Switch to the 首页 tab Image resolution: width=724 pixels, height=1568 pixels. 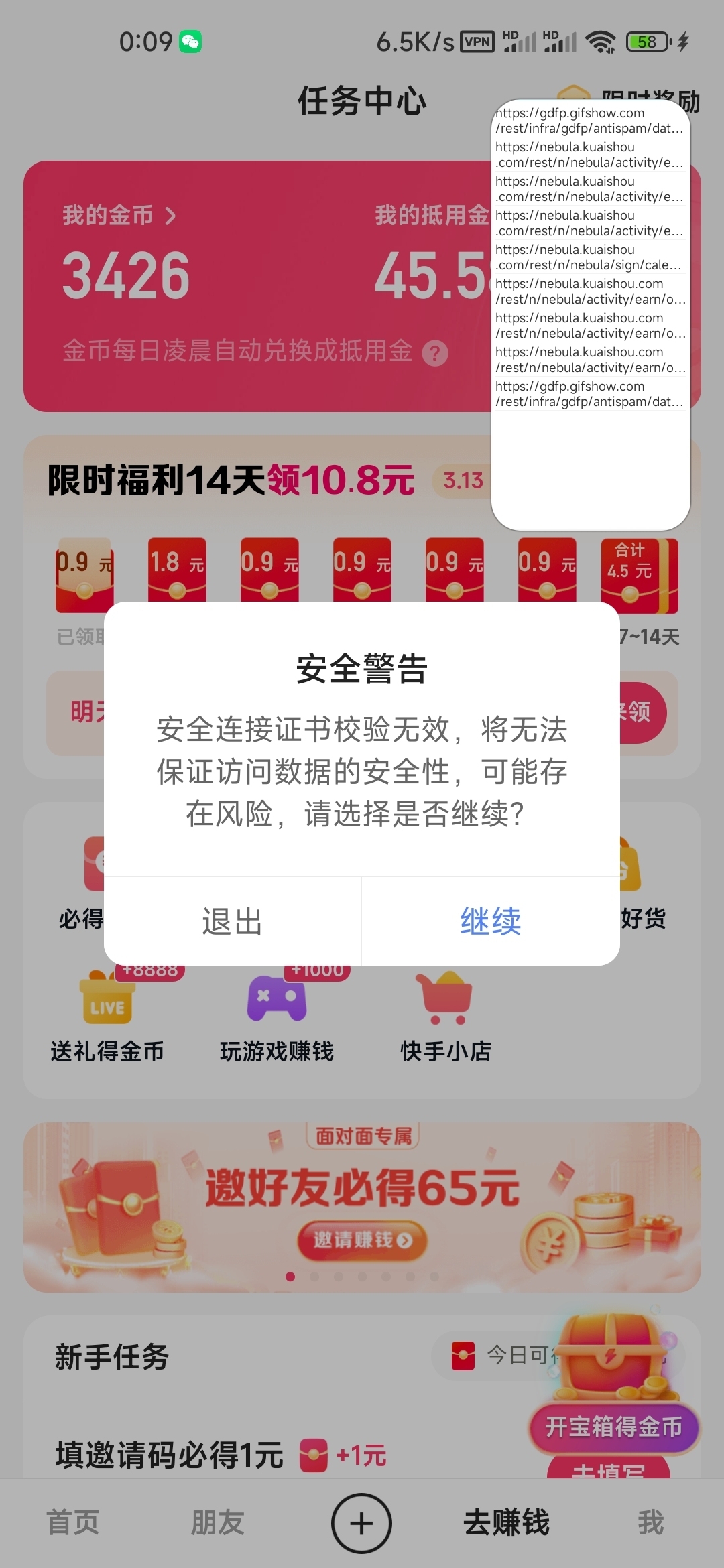72,1522
